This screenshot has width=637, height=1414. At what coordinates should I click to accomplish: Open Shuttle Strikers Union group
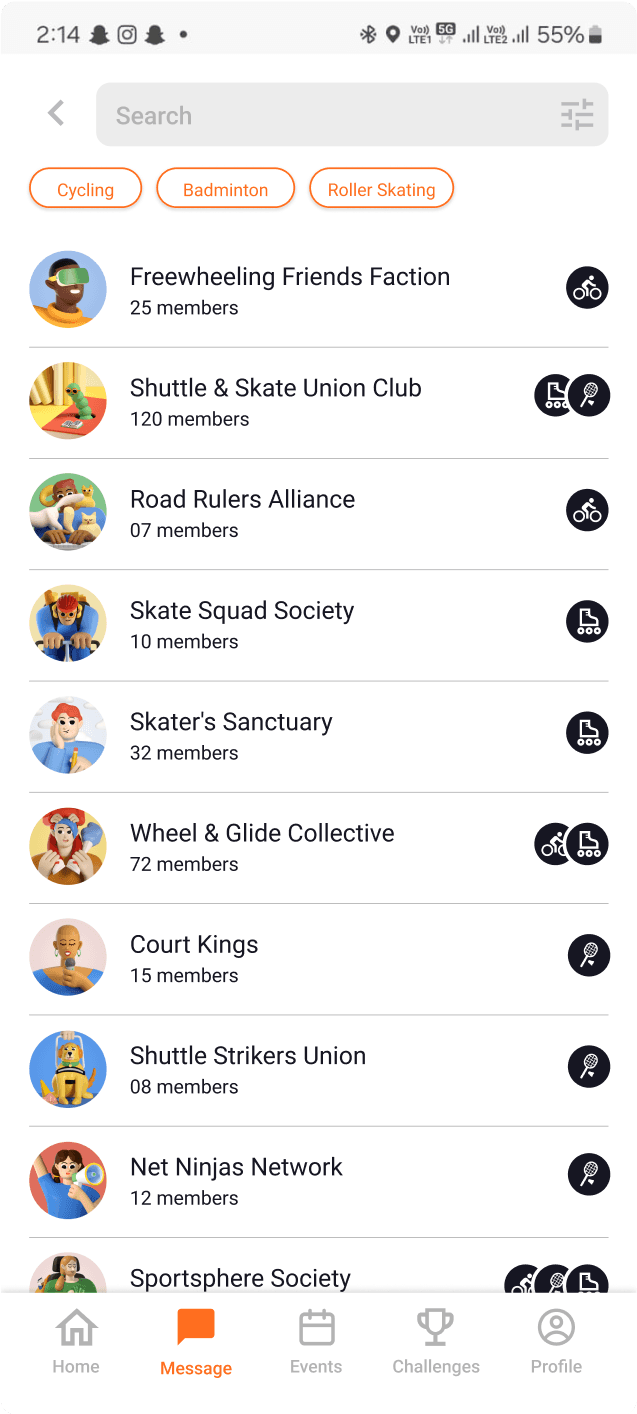click(248, 1068)
